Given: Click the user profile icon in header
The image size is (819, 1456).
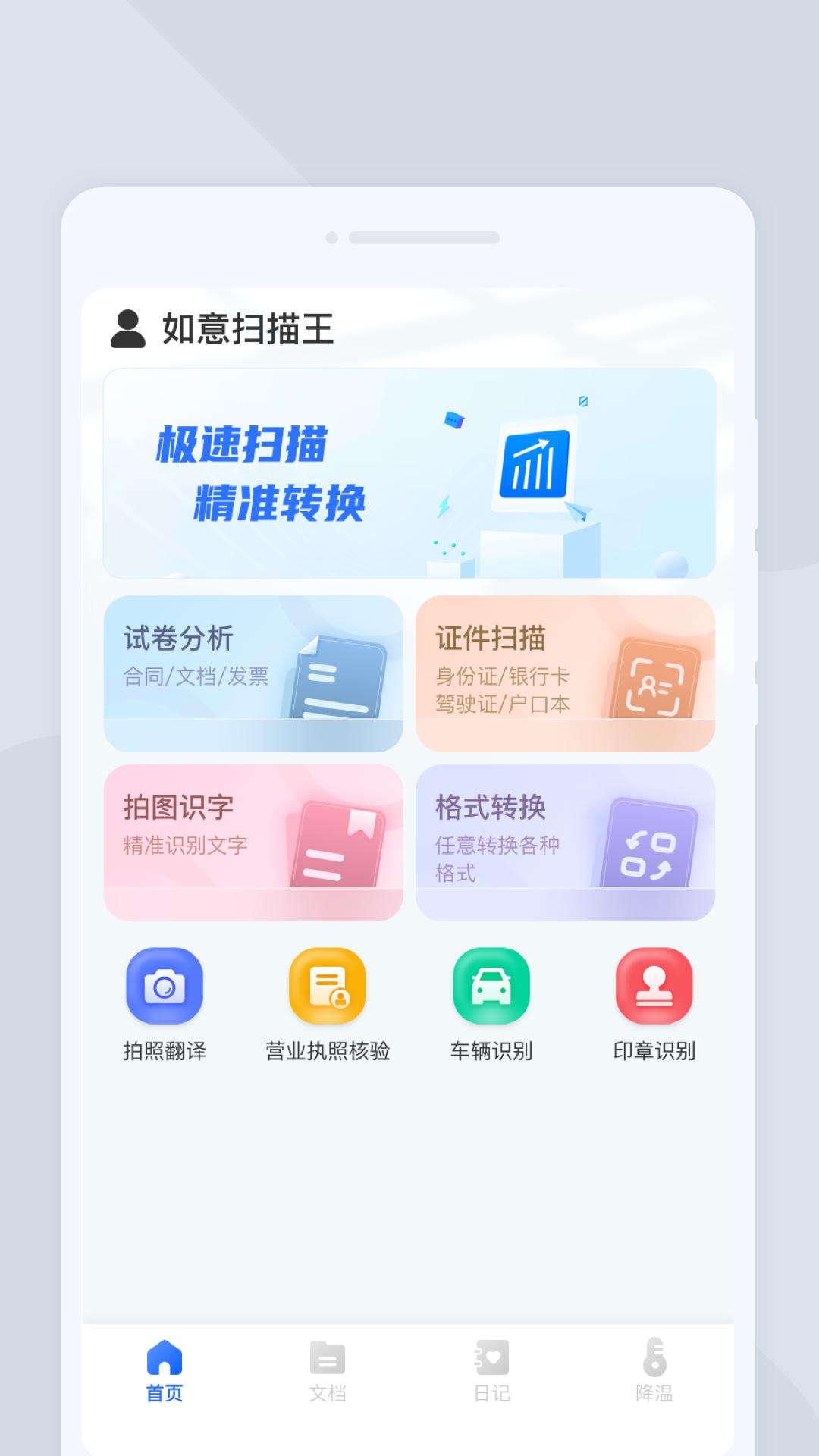Looking at the screenshot, I should click(127, 328).
